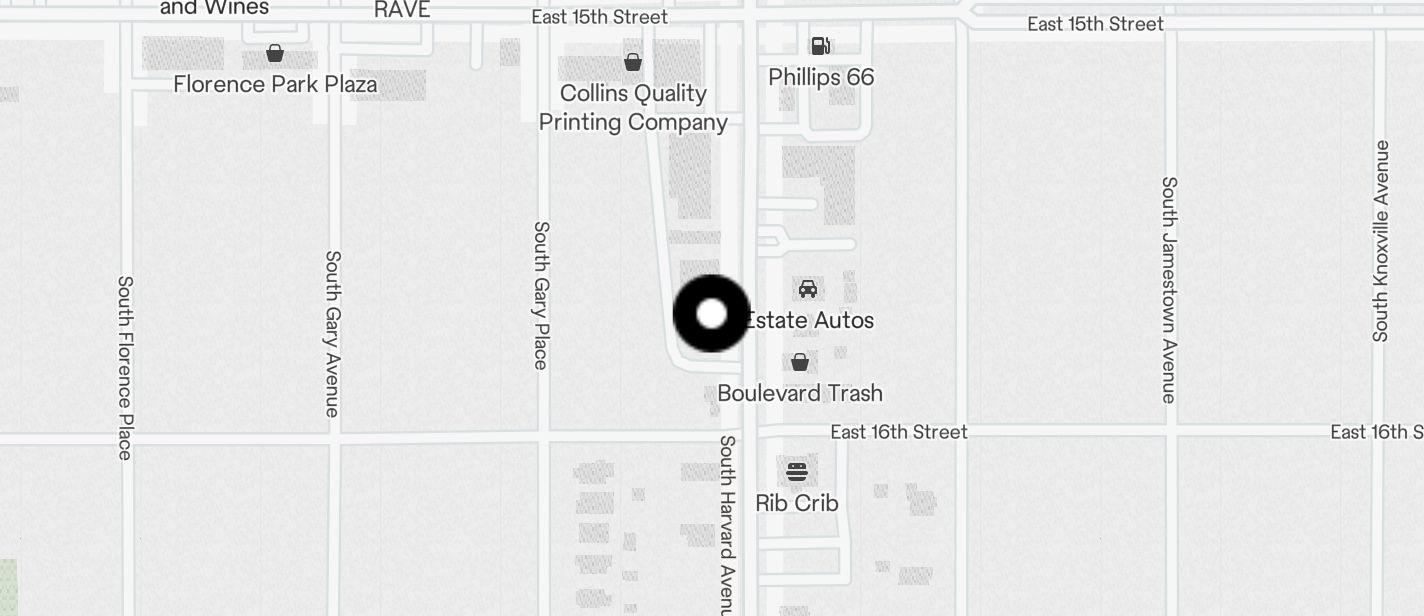Select the Rib Crib restaurant marker
This screenshot has width=1424, height=616.
pyautogui.click(x=797, y=471)
